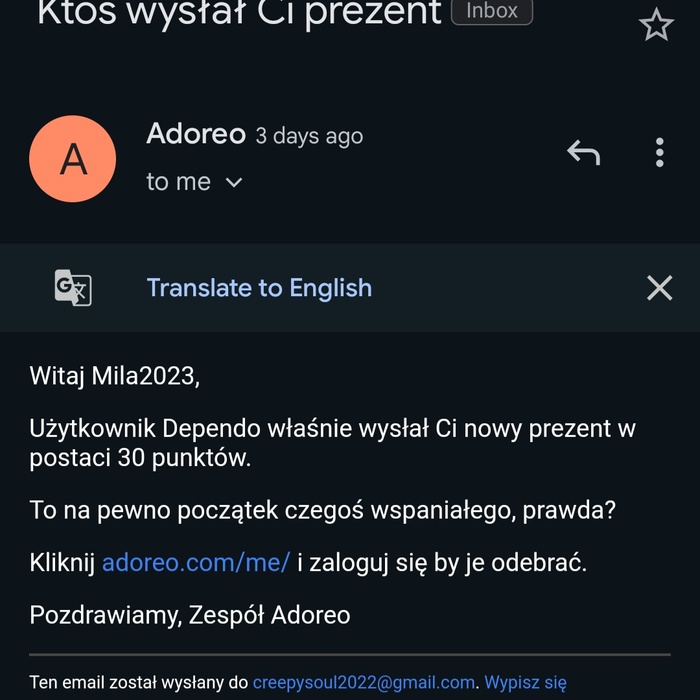
Task: Tap the Inbox label chip
Action: [x=492, y=12]
